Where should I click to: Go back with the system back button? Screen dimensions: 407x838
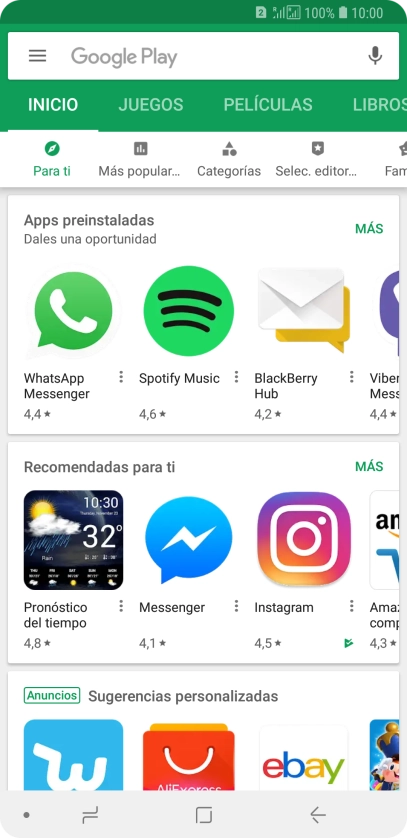click(x=318, y=815)
